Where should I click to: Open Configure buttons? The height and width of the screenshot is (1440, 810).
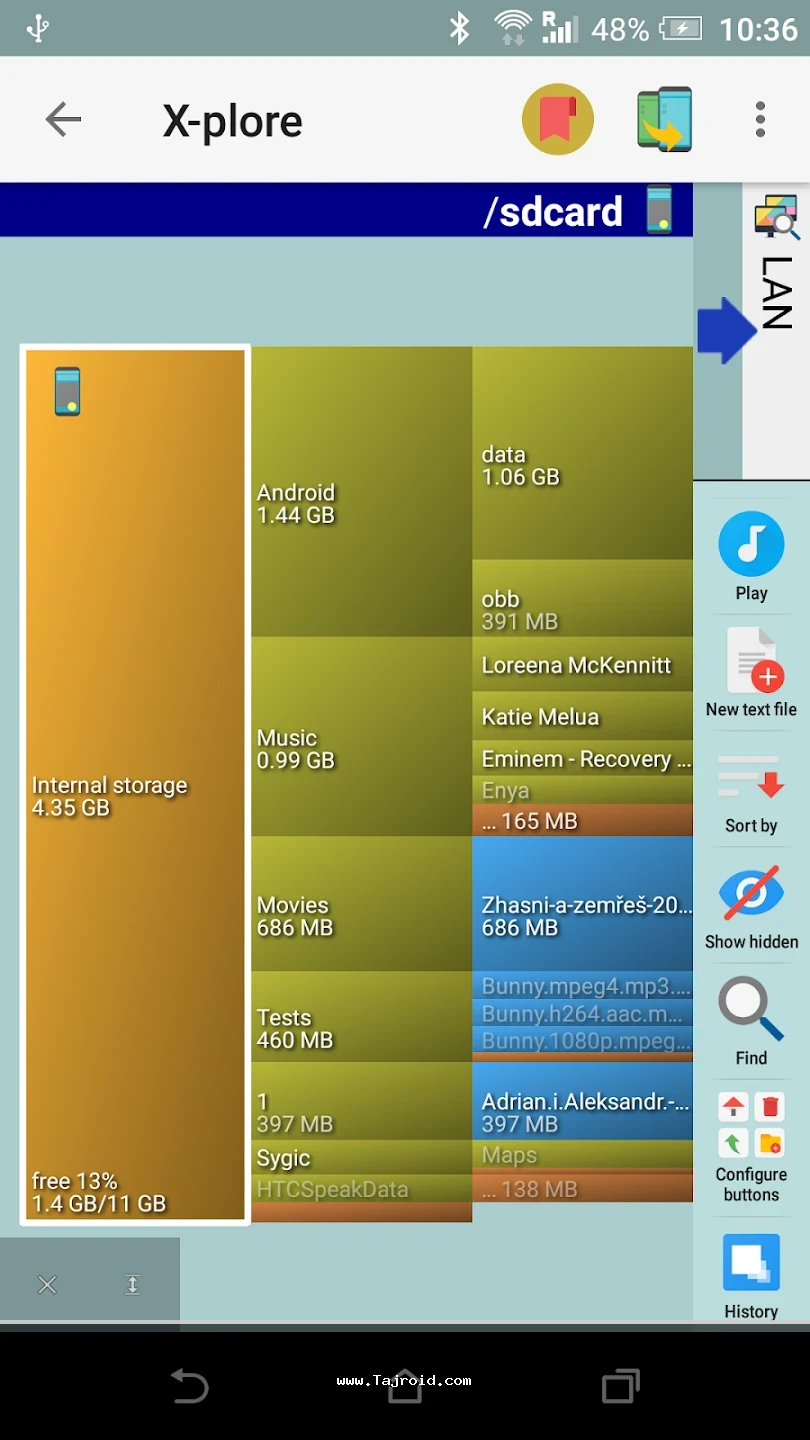point(751,1146)
